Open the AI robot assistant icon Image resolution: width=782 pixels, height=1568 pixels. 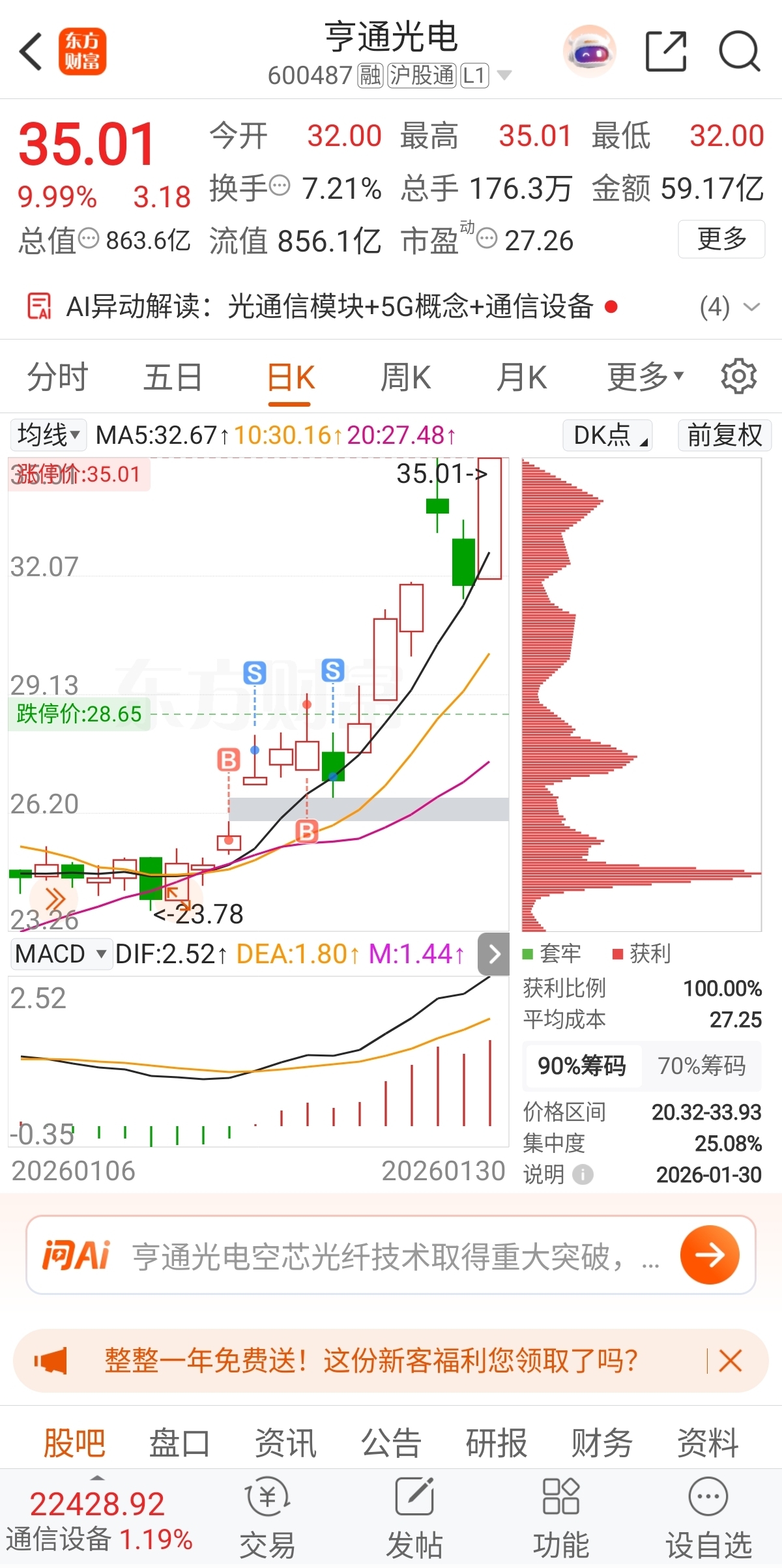click(x=590, y=51)
